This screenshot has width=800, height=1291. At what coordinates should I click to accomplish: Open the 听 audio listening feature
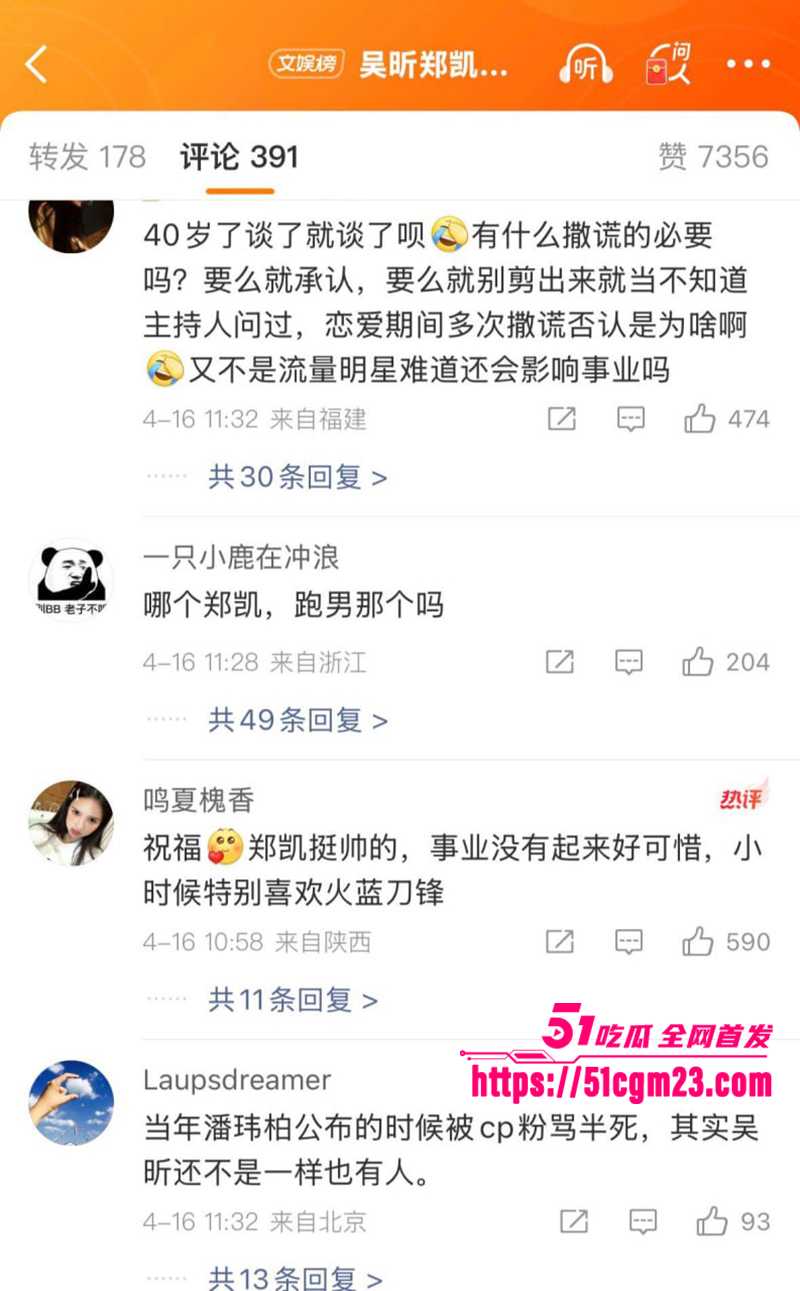click(585, 62)
